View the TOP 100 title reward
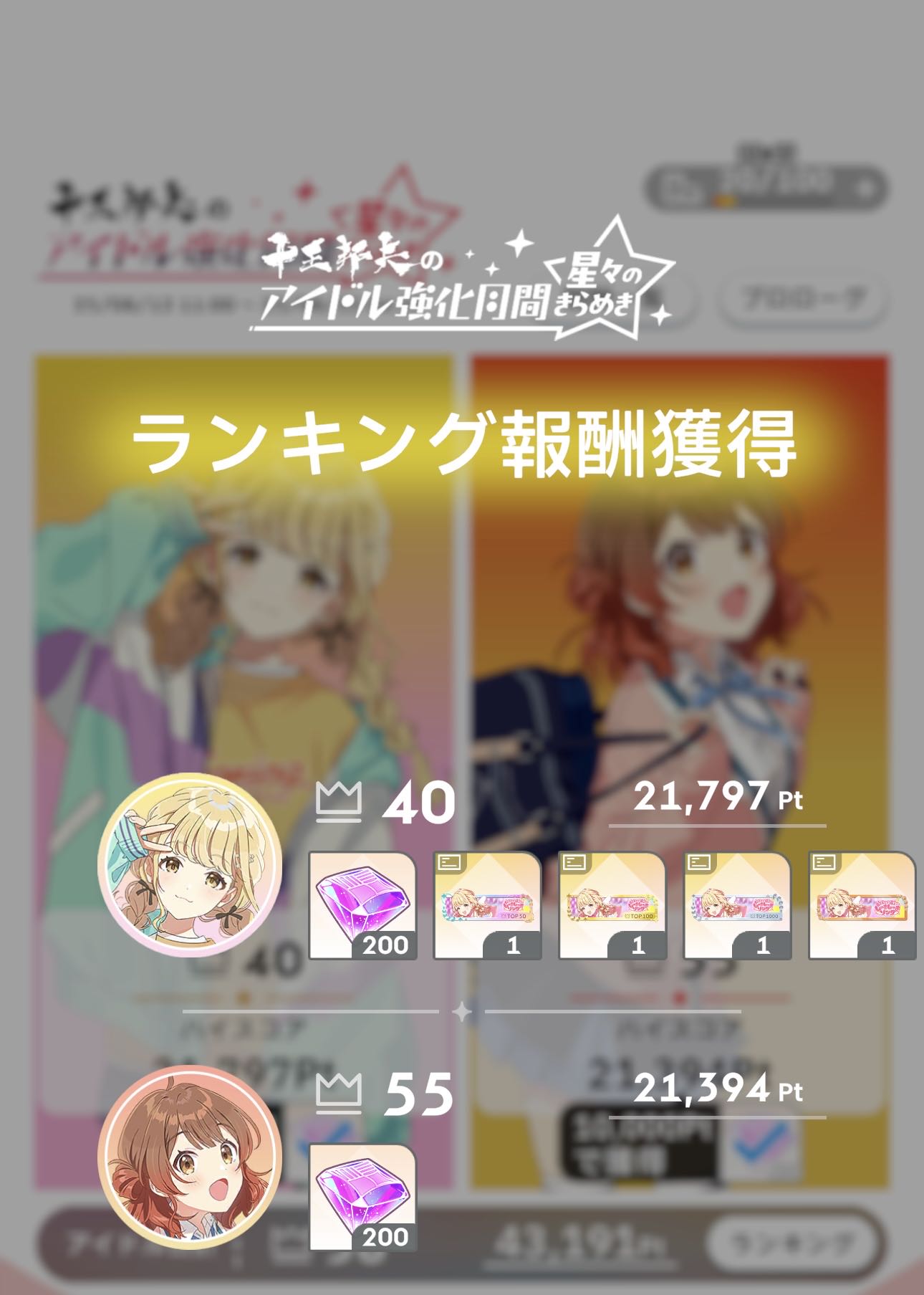The image size is (924, 1295). coord(612,905)
